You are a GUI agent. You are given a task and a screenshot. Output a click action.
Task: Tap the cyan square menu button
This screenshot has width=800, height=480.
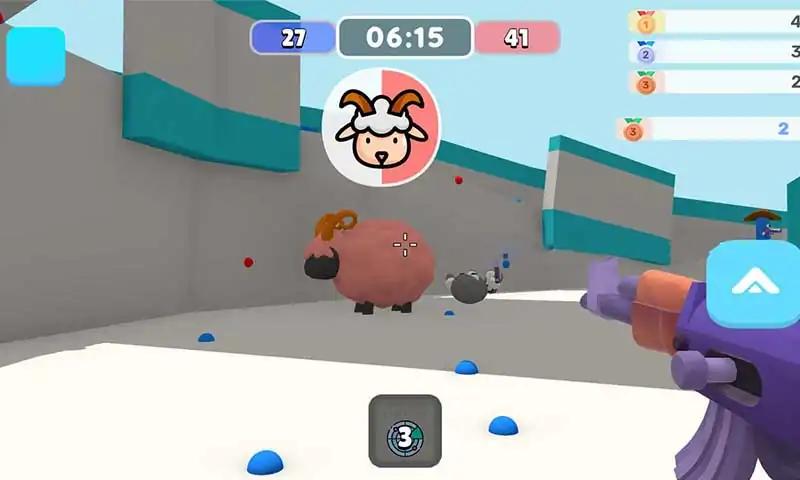(36, 56)
